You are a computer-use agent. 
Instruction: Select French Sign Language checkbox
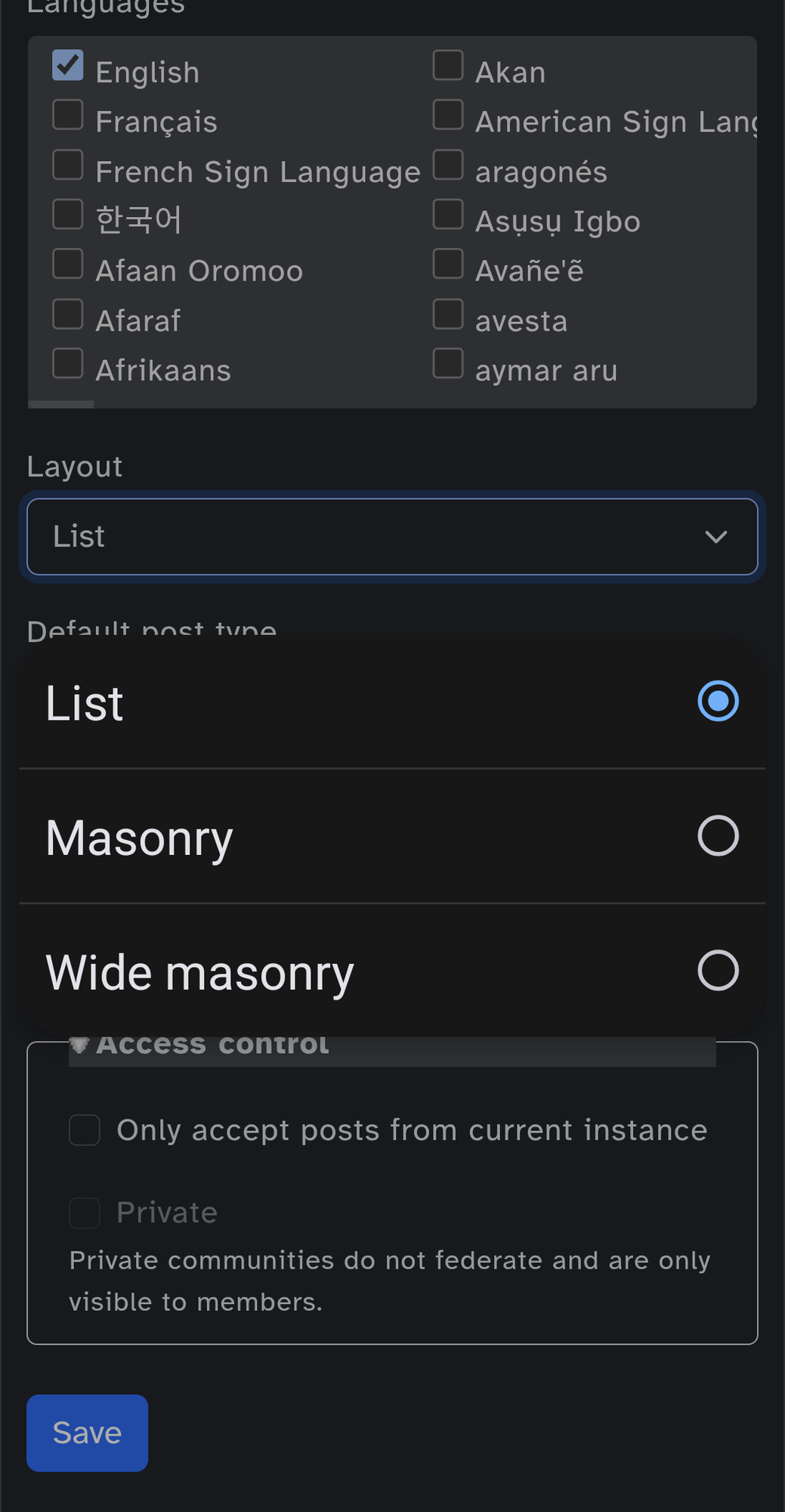tap(68, 165)
